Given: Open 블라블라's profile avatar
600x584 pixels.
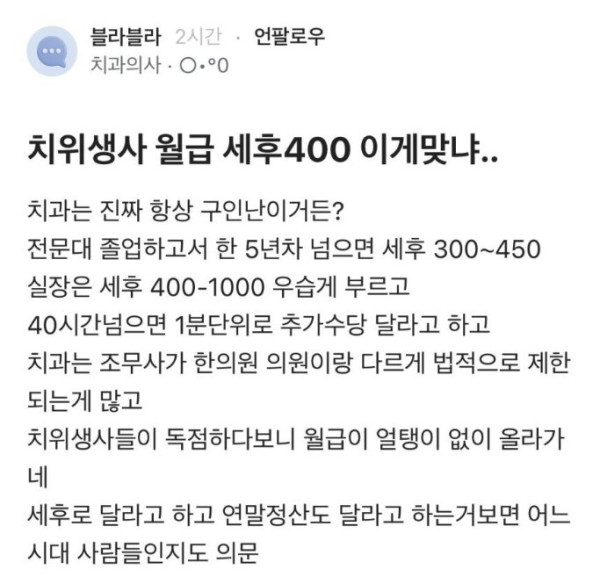Looking at the screenshot, I should point(51,52).
